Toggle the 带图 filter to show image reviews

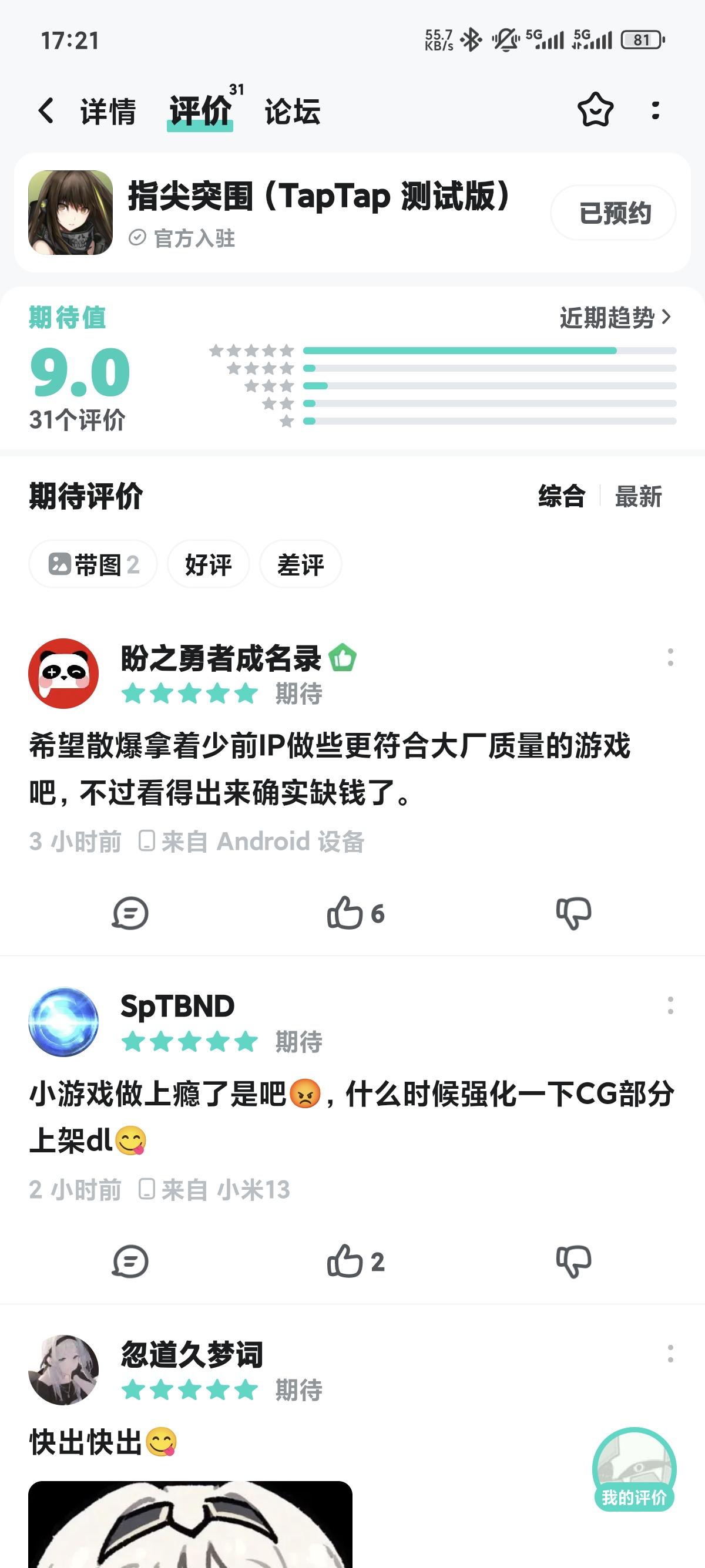93,564
